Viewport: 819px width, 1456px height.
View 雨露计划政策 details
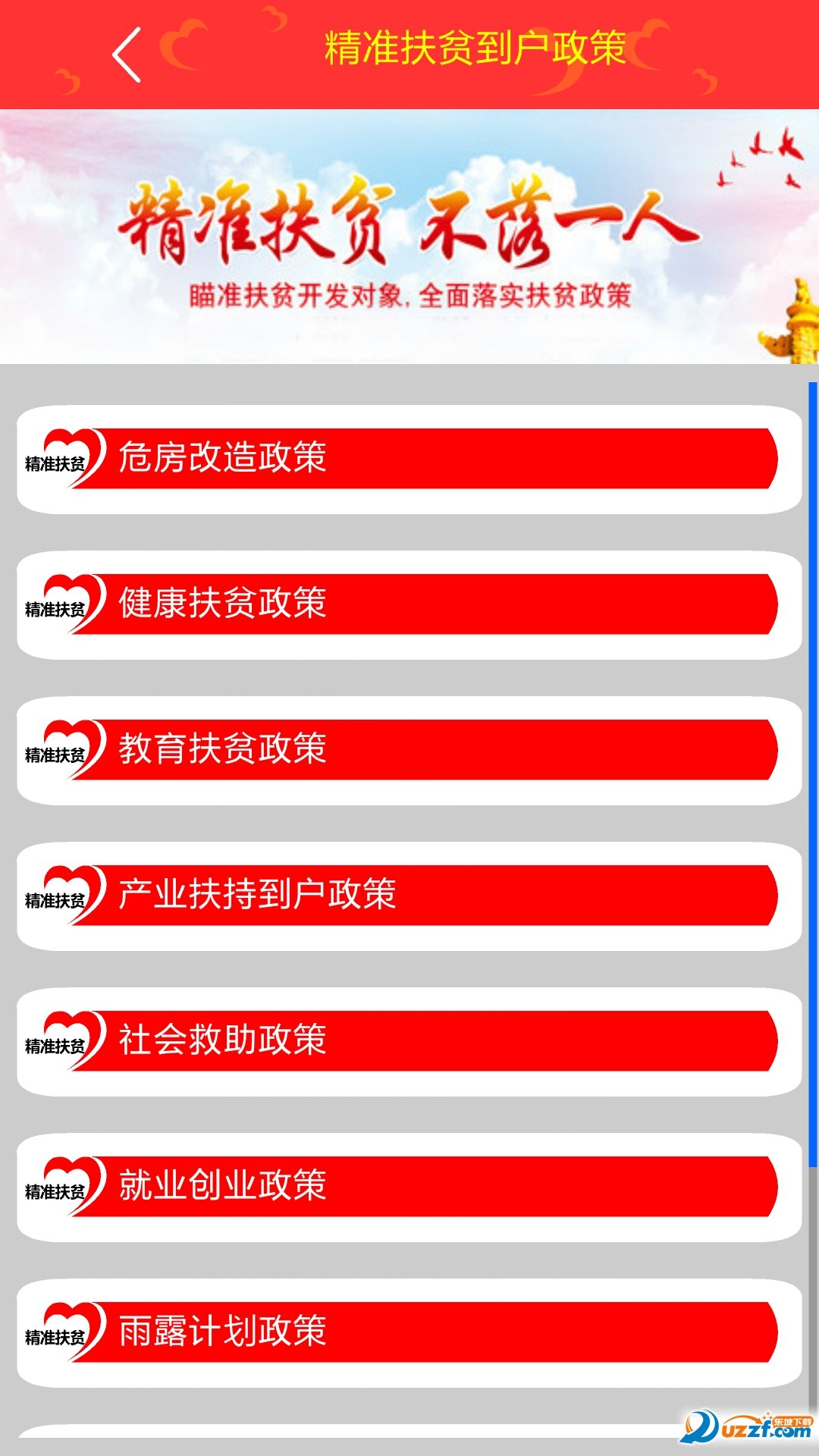click(x=409, y=1332)
